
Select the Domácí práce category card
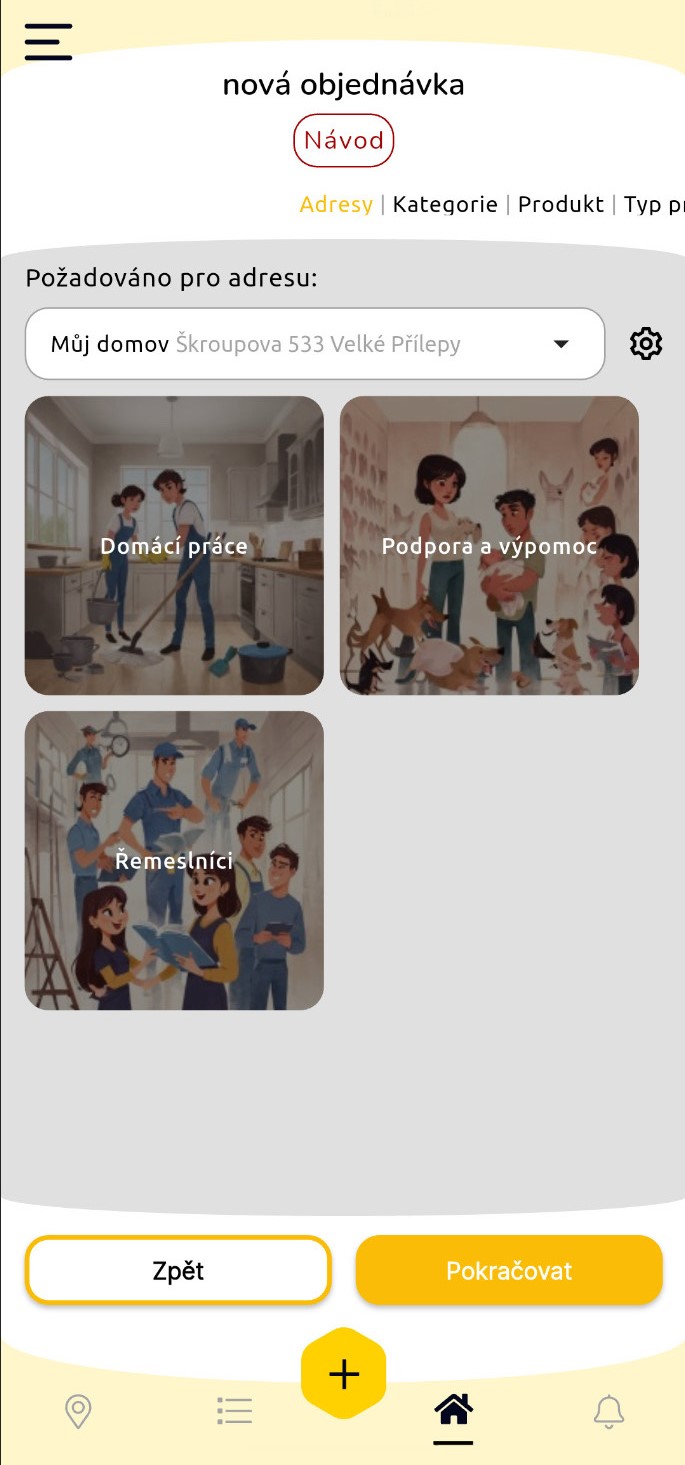(x=174, y=546)
